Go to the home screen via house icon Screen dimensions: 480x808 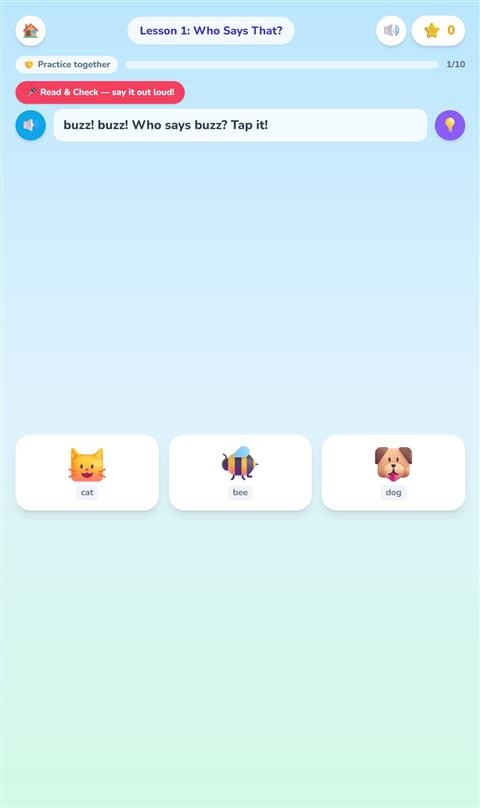[x=30, y=30]
